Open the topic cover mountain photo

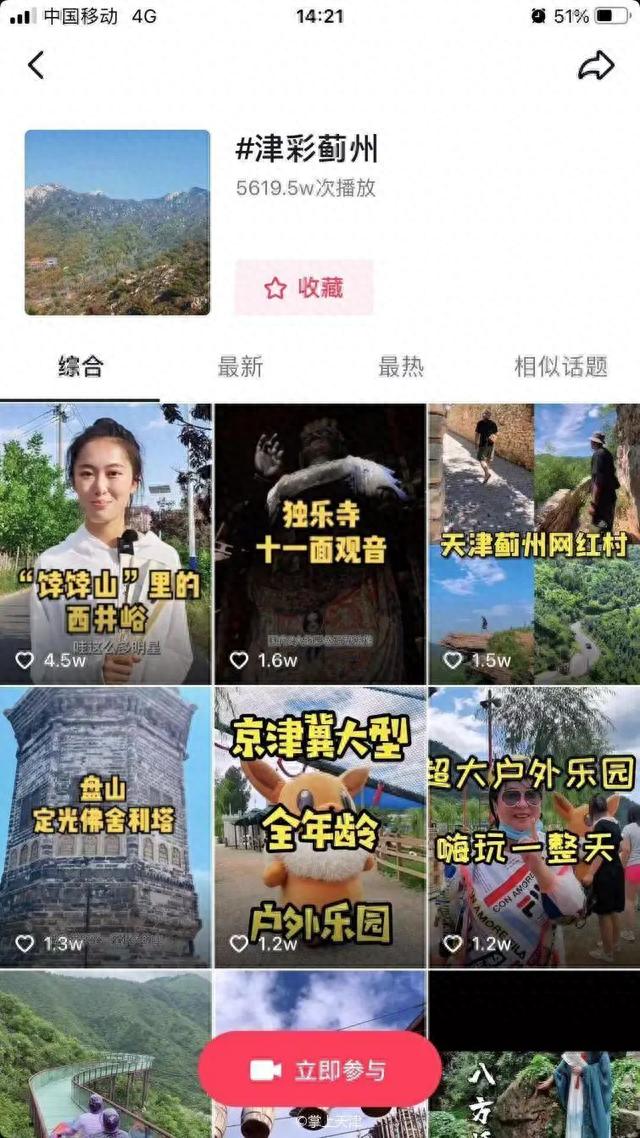tap(117, 222)
